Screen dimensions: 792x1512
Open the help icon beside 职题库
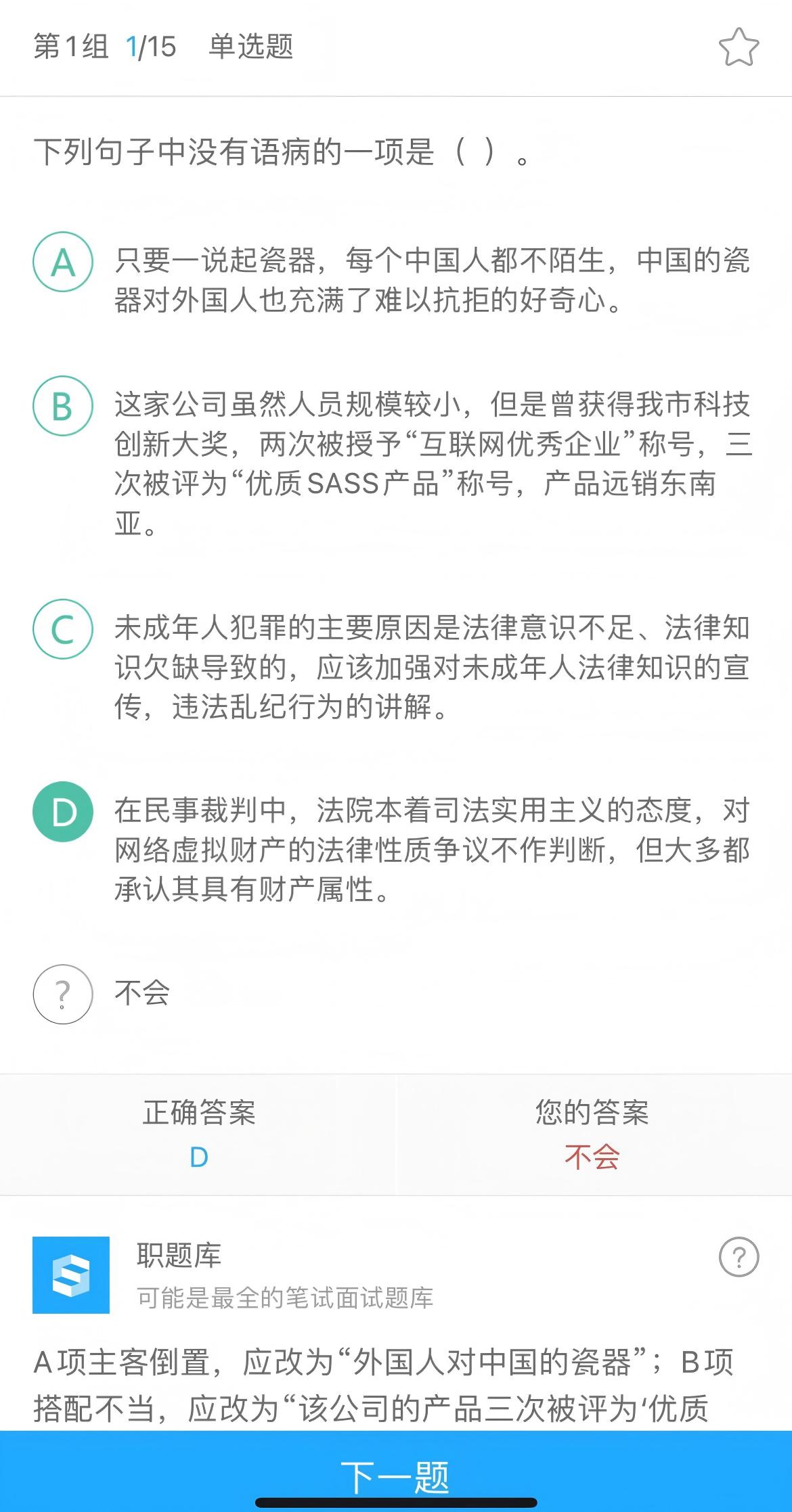click(739, 1257)
